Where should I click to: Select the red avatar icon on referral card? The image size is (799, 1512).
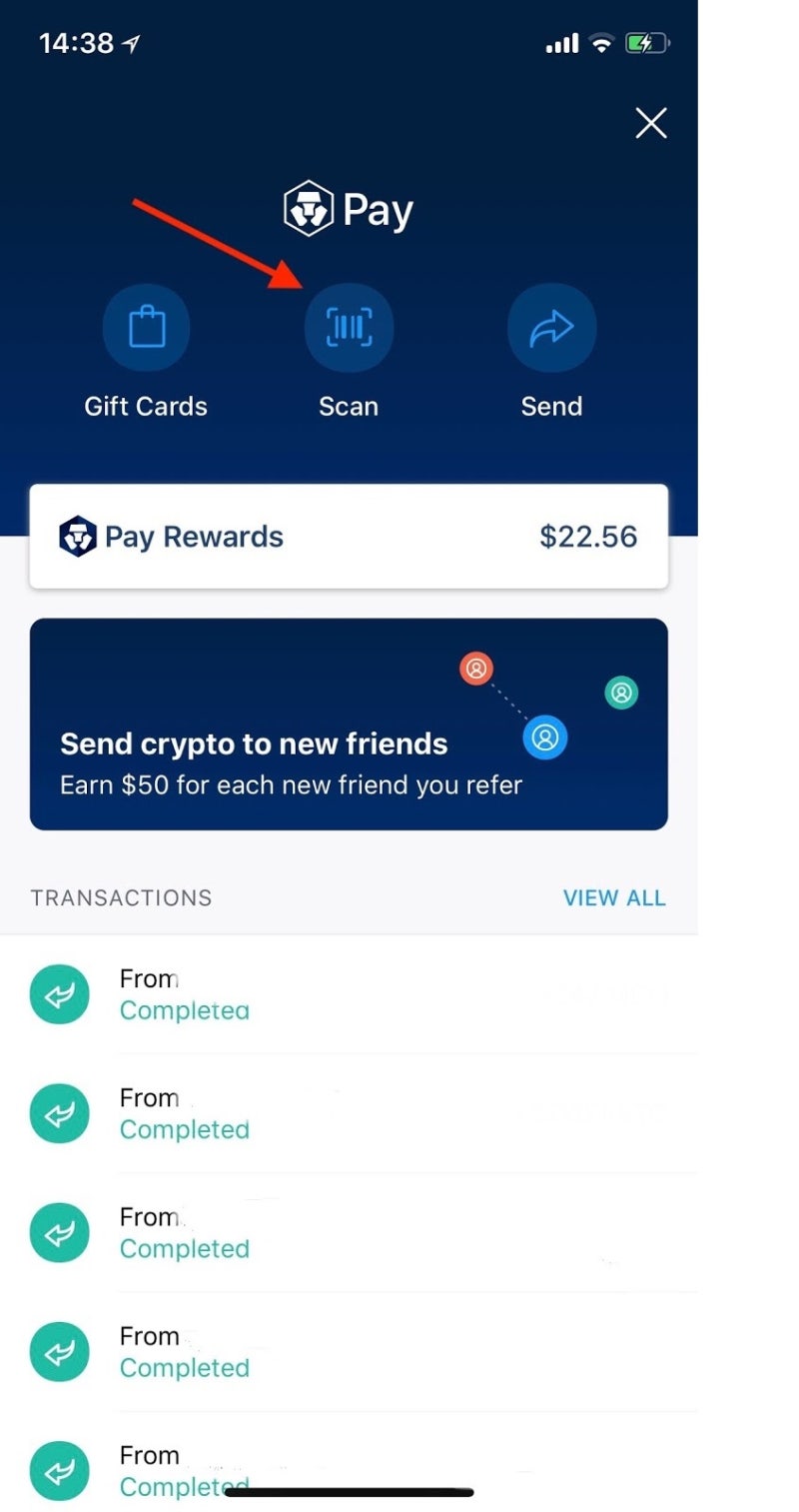pyautogui.click(x=476, y=670)
